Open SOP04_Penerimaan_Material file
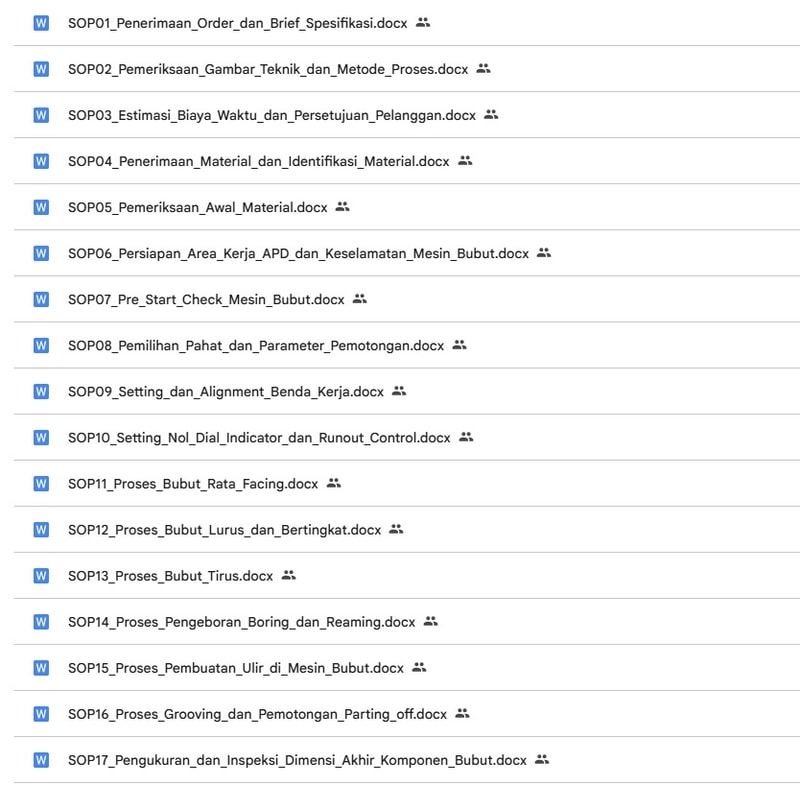Screen dimensions: 800x785 [258, 161]
